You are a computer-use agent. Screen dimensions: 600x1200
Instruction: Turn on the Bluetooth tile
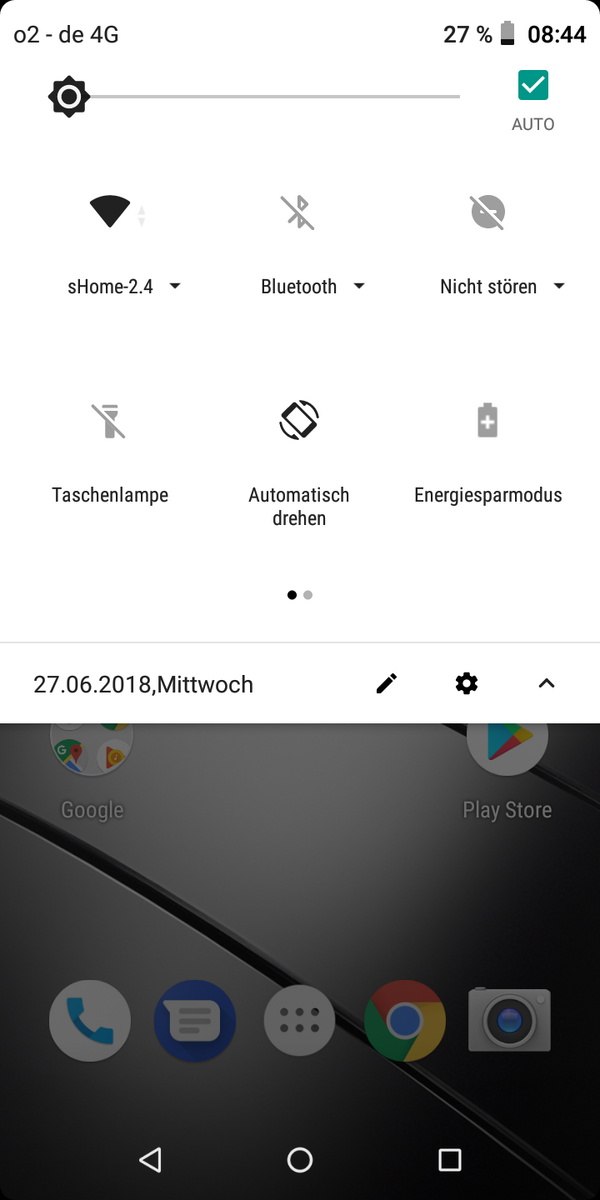297,212
